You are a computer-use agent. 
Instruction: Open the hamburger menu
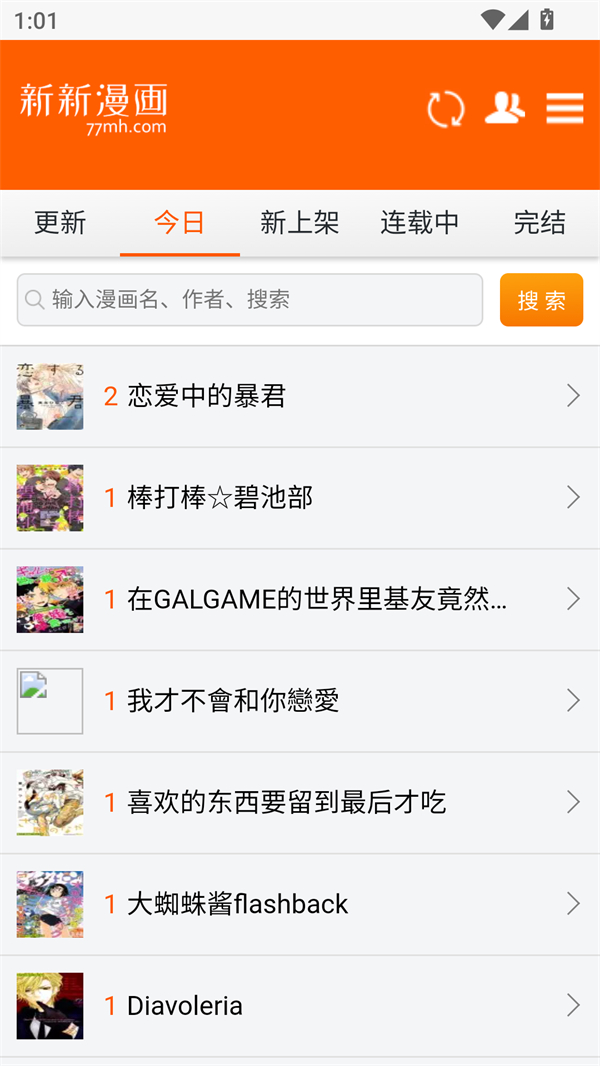(565, 109)
